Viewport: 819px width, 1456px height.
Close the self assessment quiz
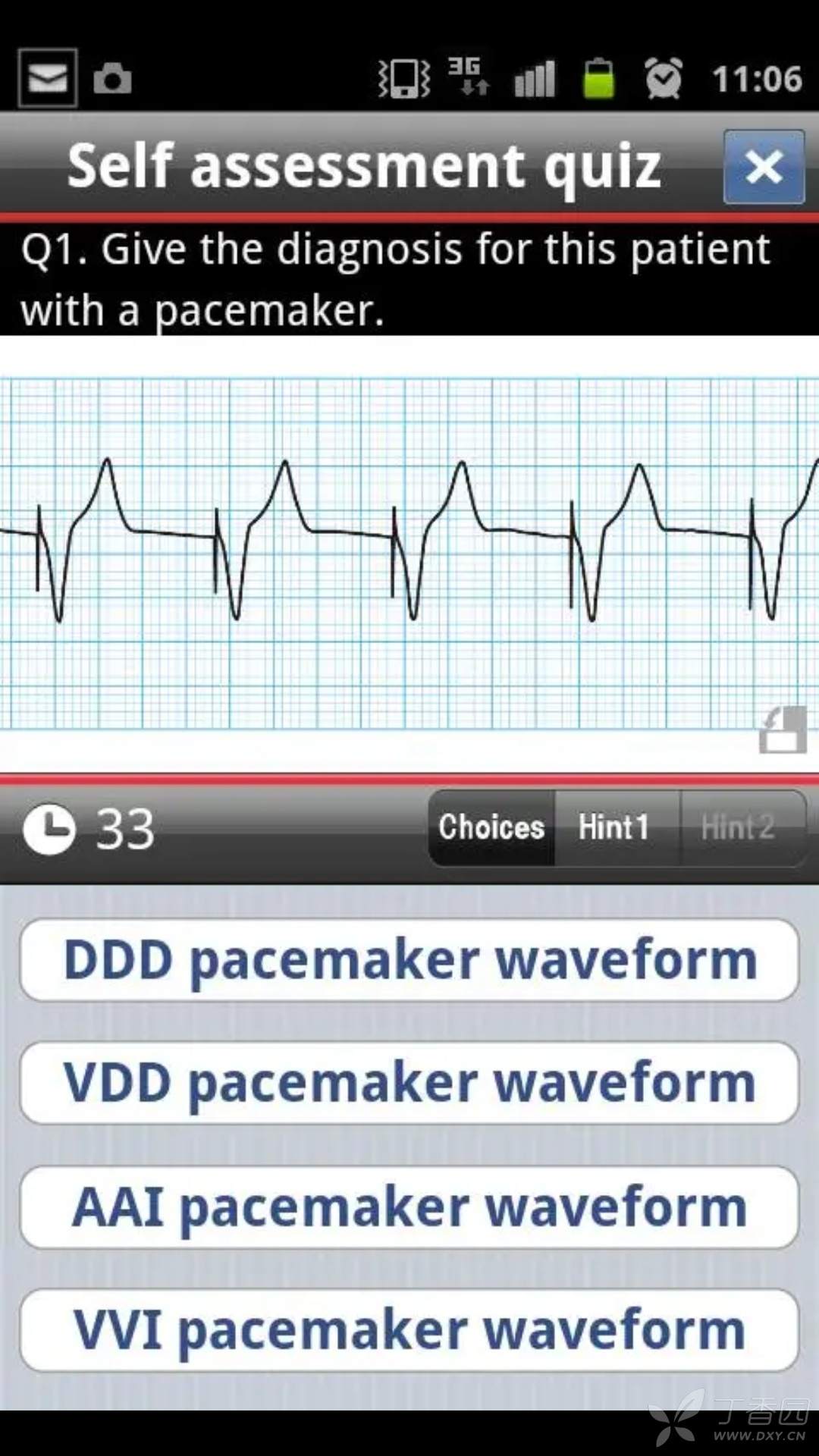[763, 167]
